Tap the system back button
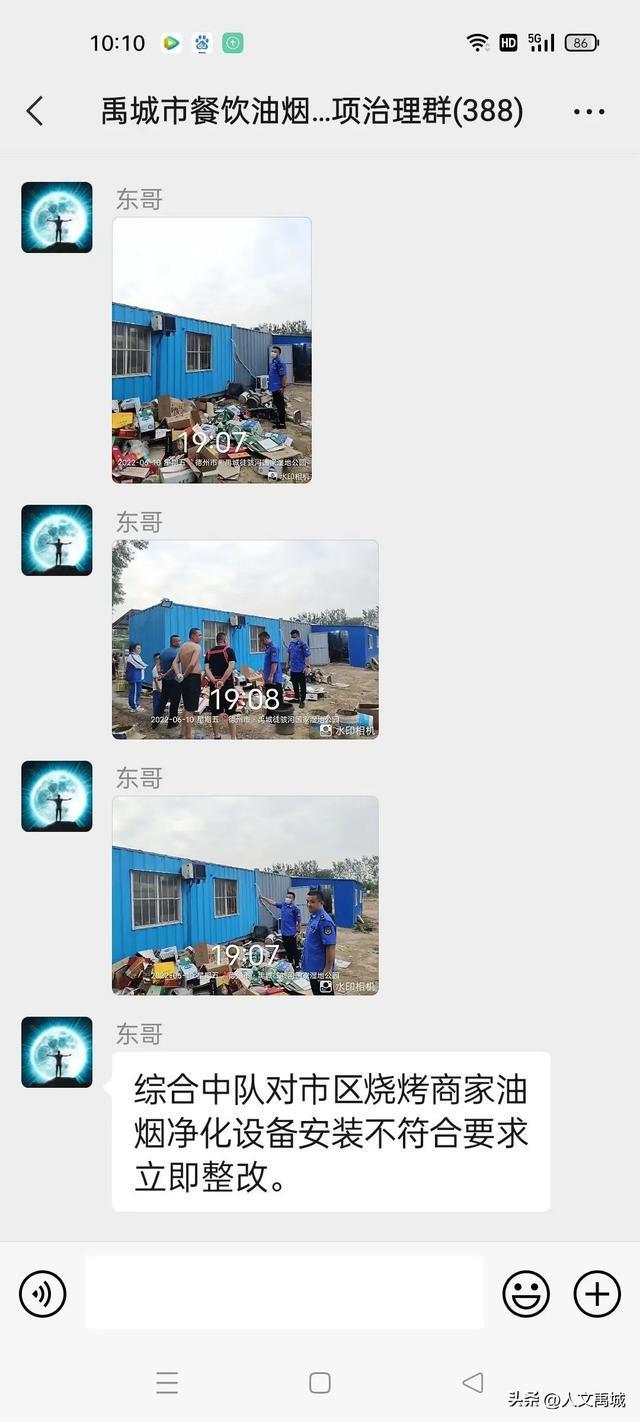The image size is (640, 1422). [x=473, y=1382]
